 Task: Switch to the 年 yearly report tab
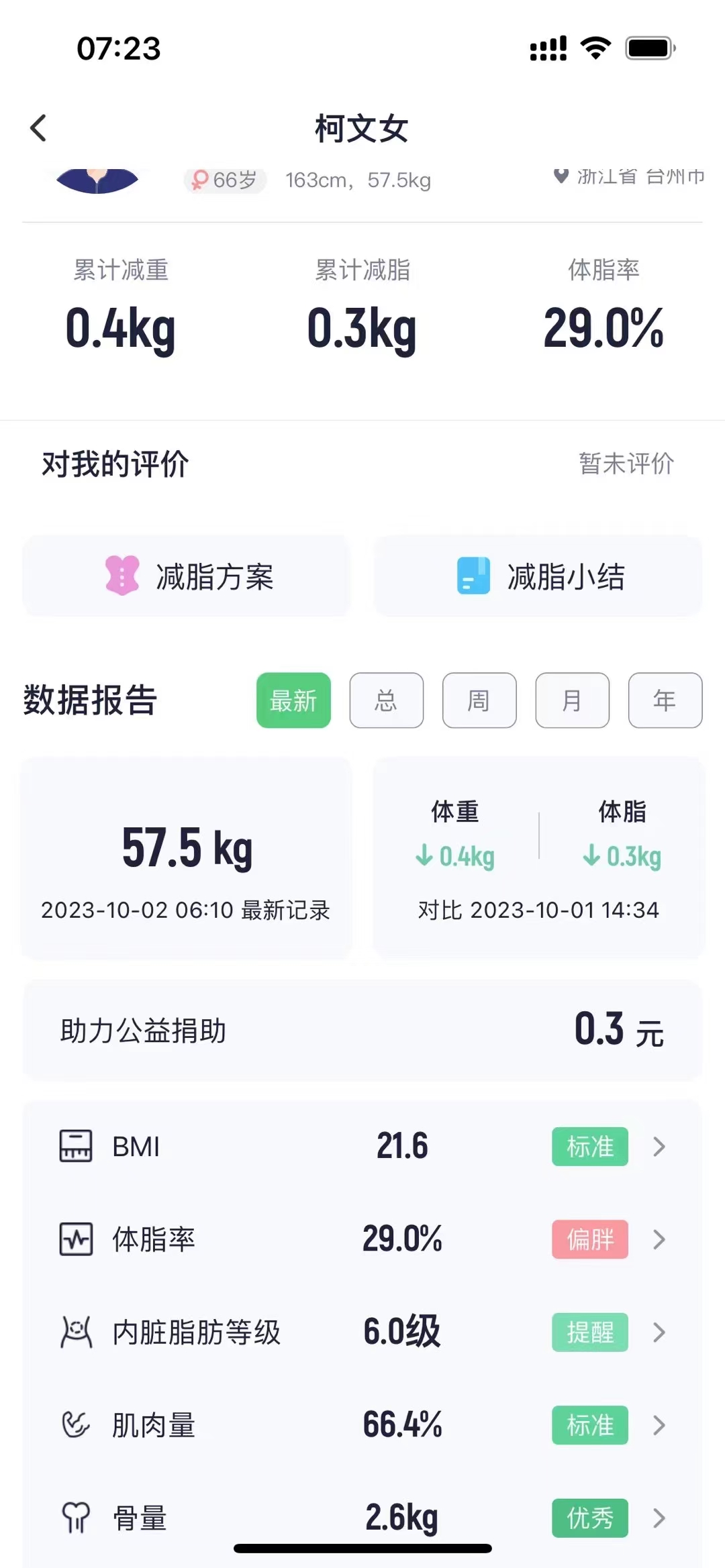(x=665, y=700)
